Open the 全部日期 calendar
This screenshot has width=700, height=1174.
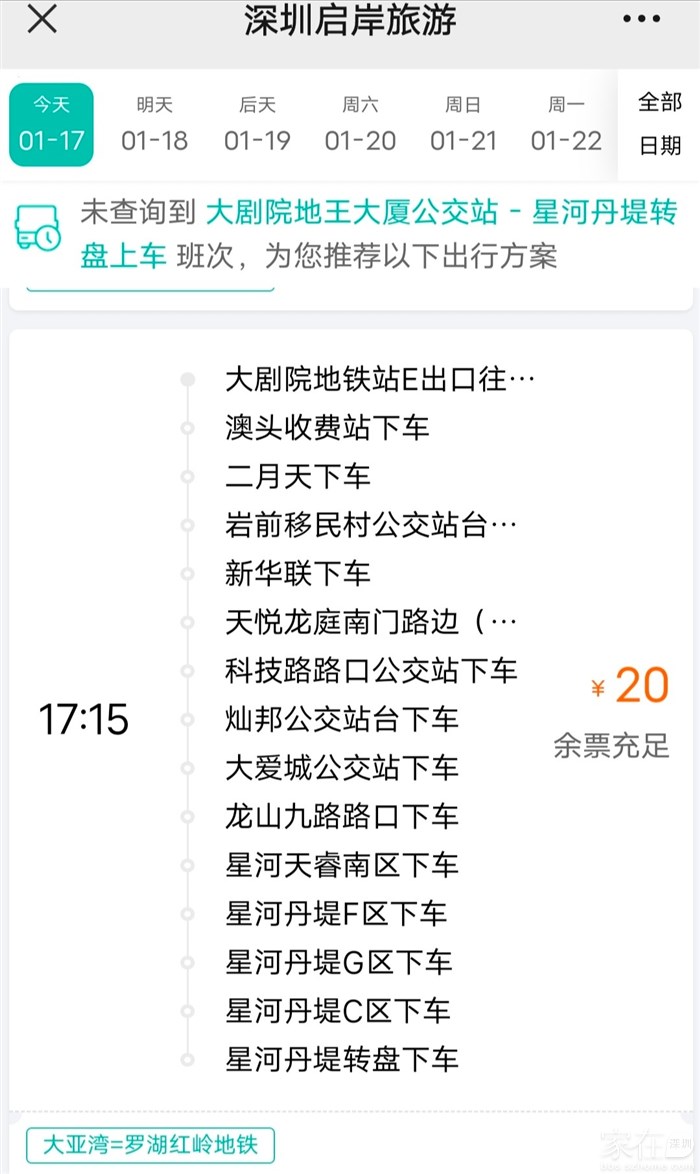coord(660,124)
